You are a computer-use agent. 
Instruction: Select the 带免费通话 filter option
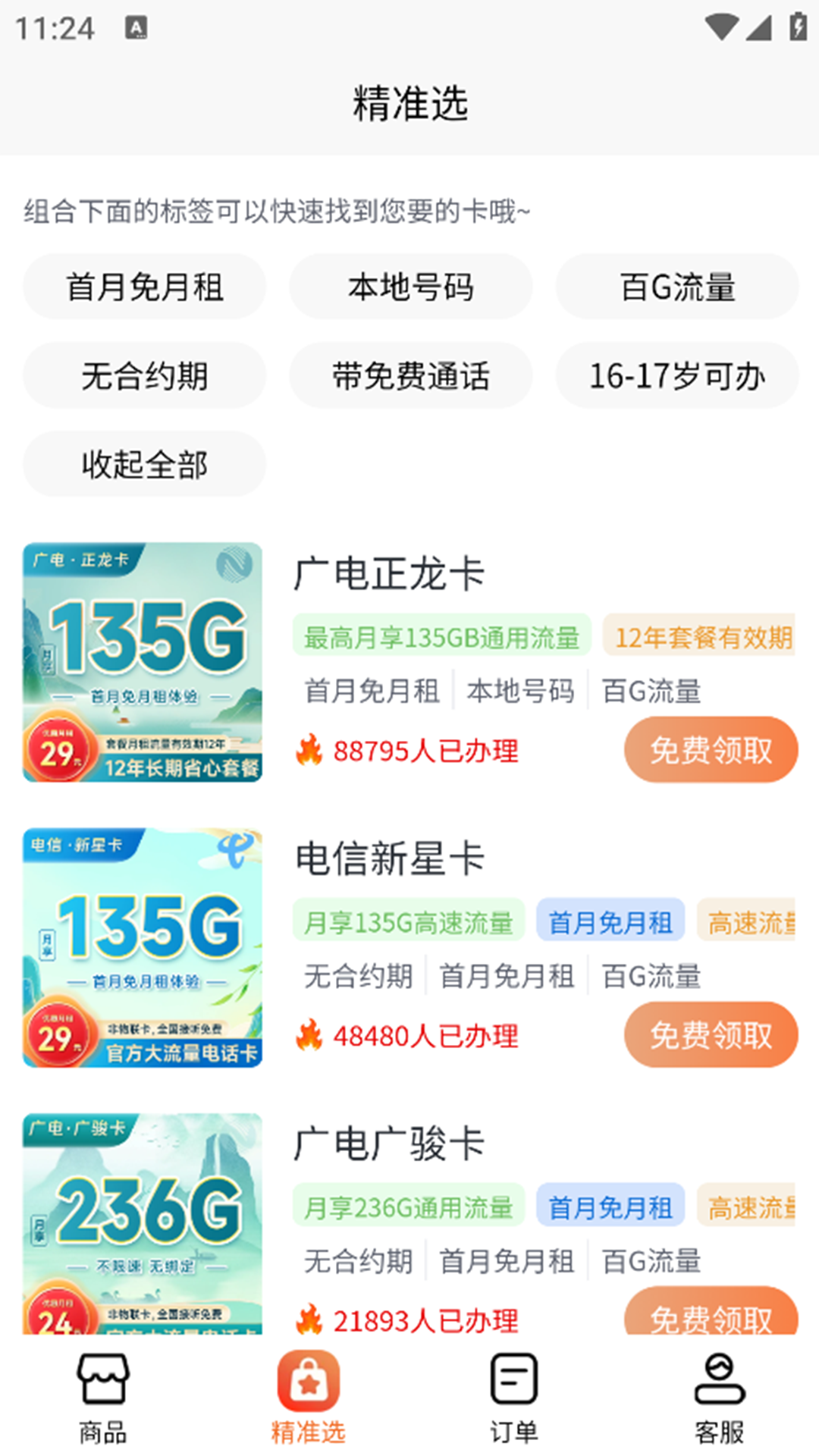410,375
